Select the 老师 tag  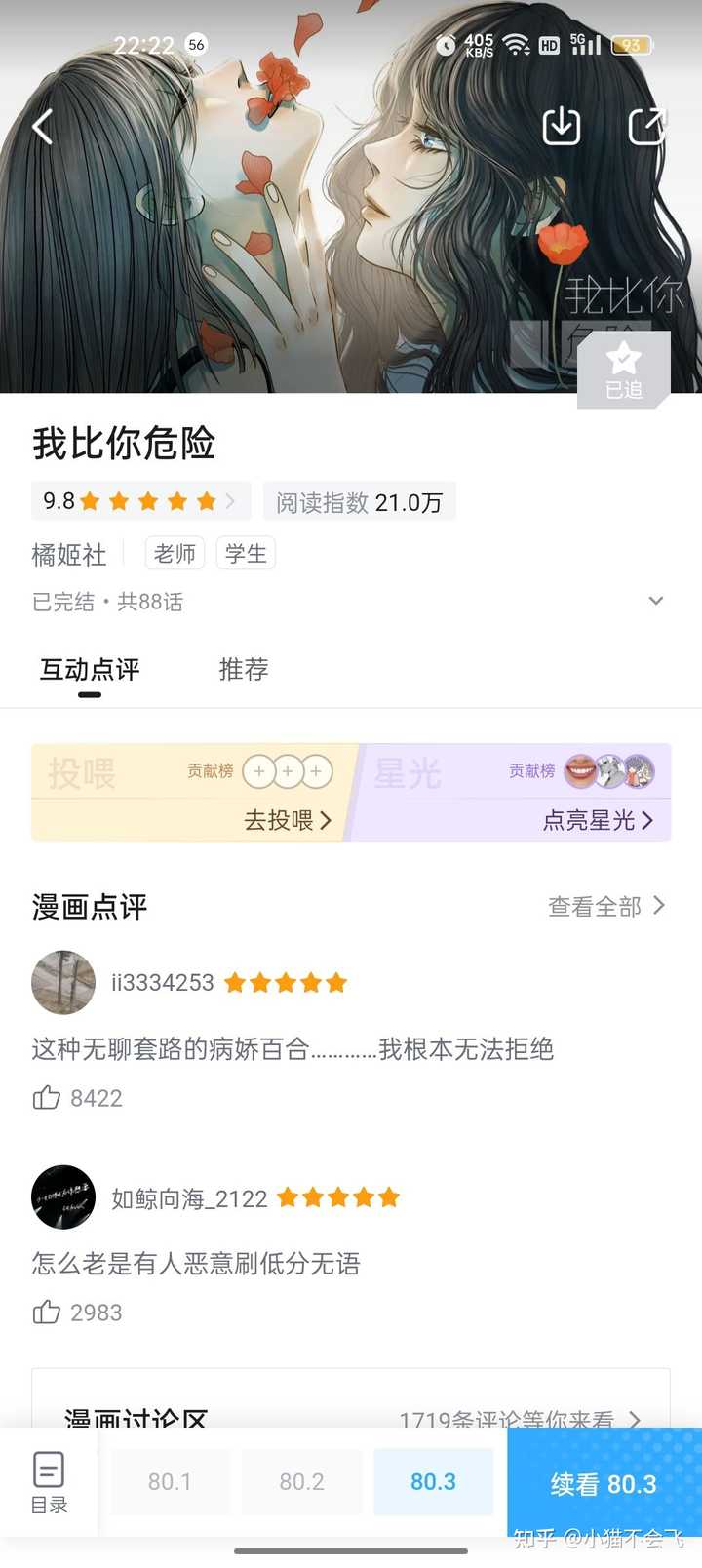click(x=174, y=553)
